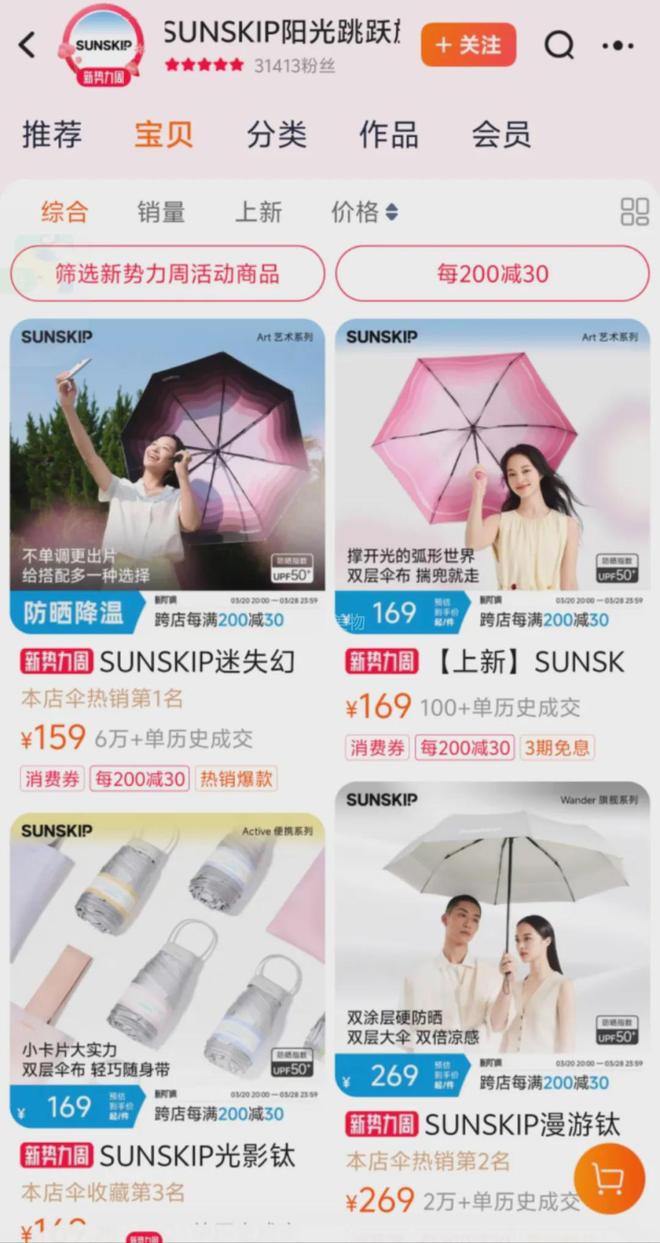
Task: Sort products by 价格
Action: 364,212
